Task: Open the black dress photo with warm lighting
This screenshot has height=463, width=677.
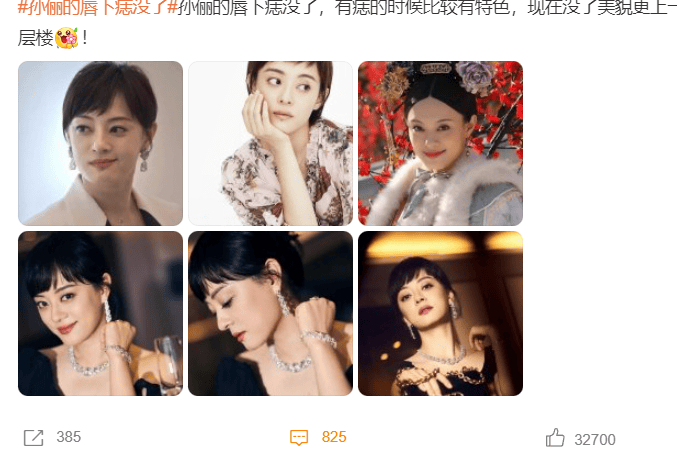Action: pos(440,313)
